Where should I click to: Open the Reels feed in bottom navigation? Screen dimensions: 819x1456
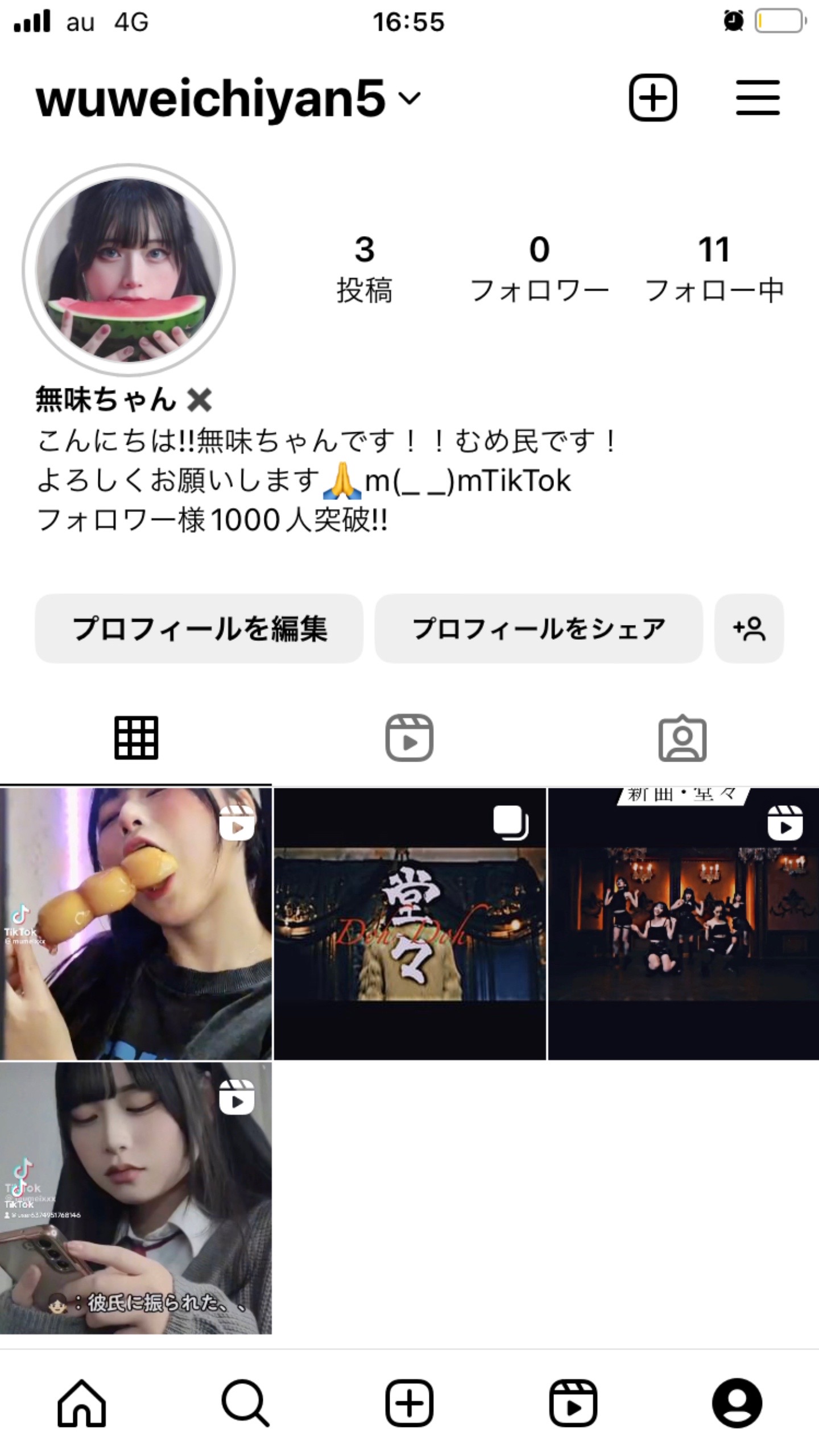[x=573, y=1403]
